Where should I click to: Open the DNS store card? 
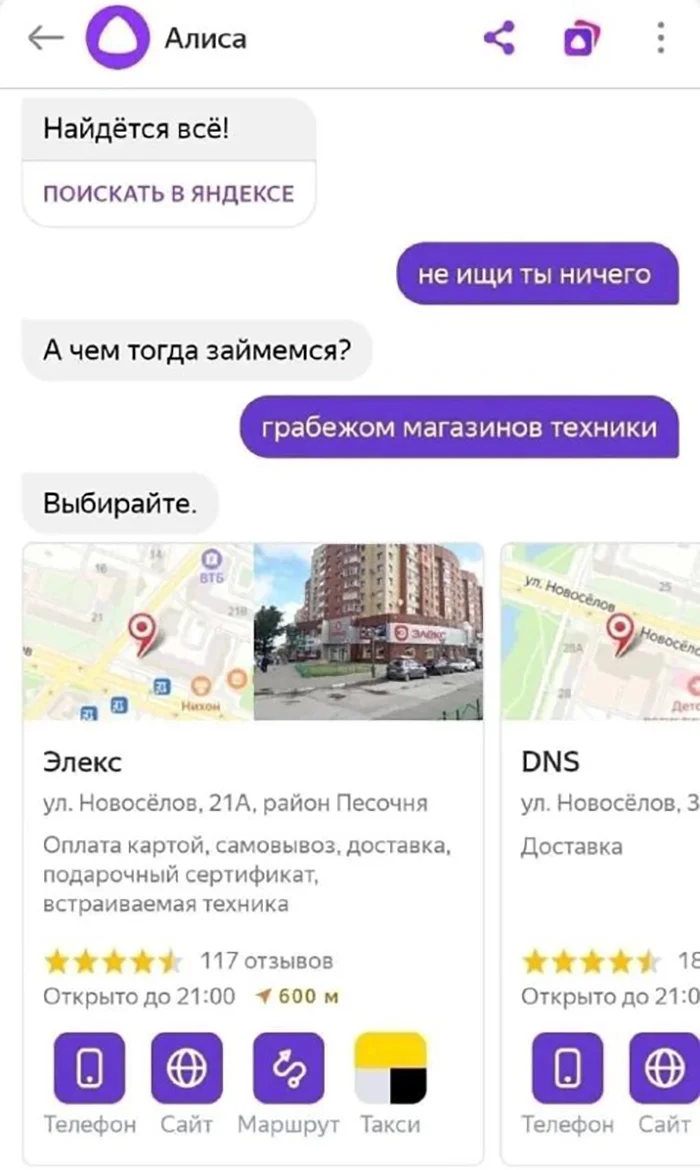pyautogui.click(x=551, y=762)
